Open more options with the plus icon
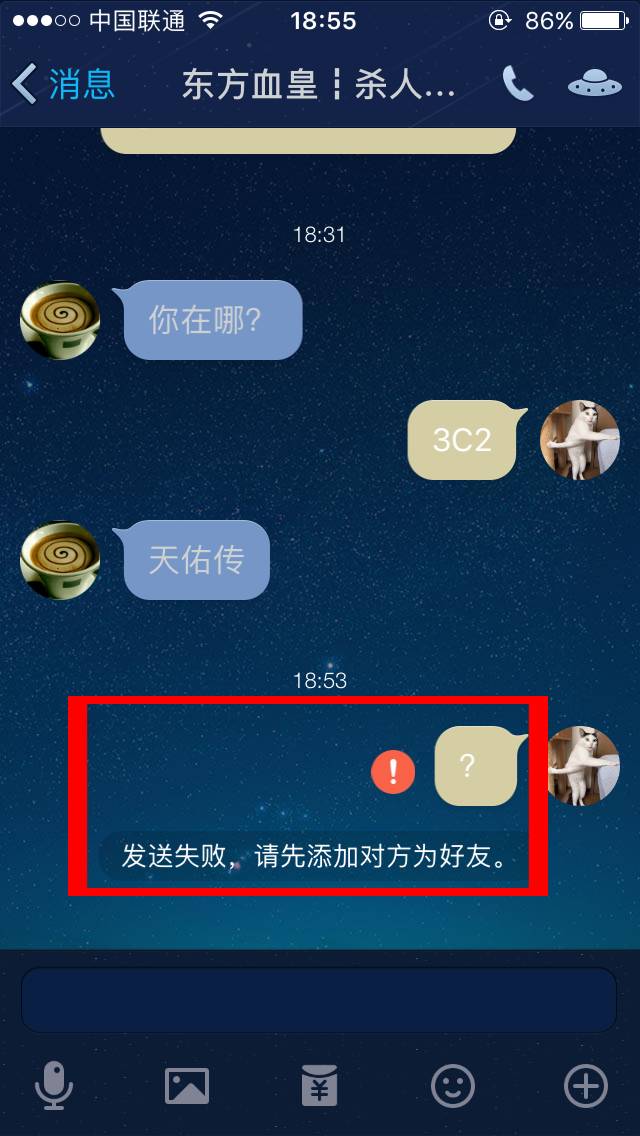 pyautogui.click(x=586, y=1085)
